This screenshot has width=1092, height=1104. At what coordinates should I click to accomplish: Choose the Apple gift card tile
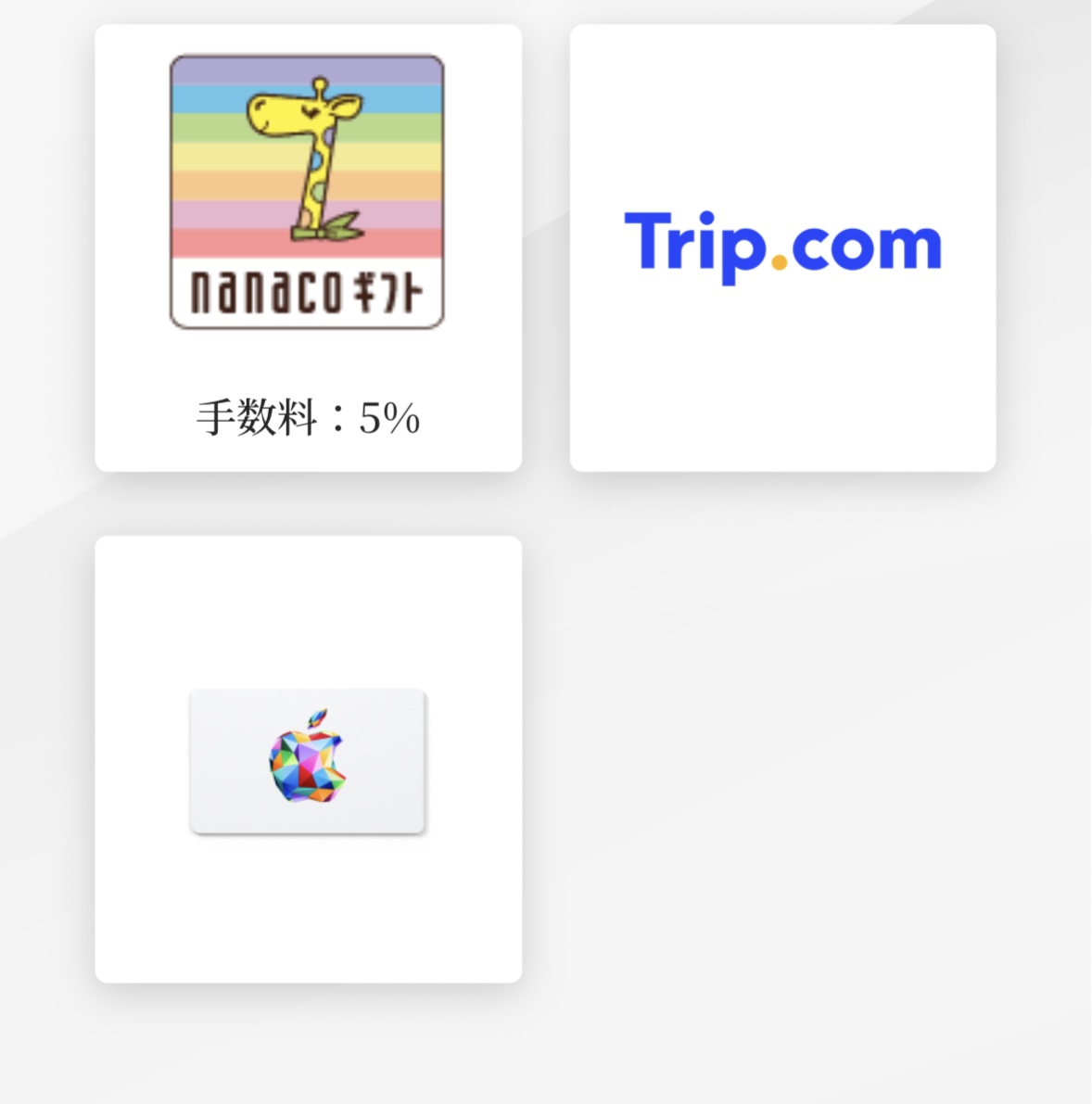(308, 759)
